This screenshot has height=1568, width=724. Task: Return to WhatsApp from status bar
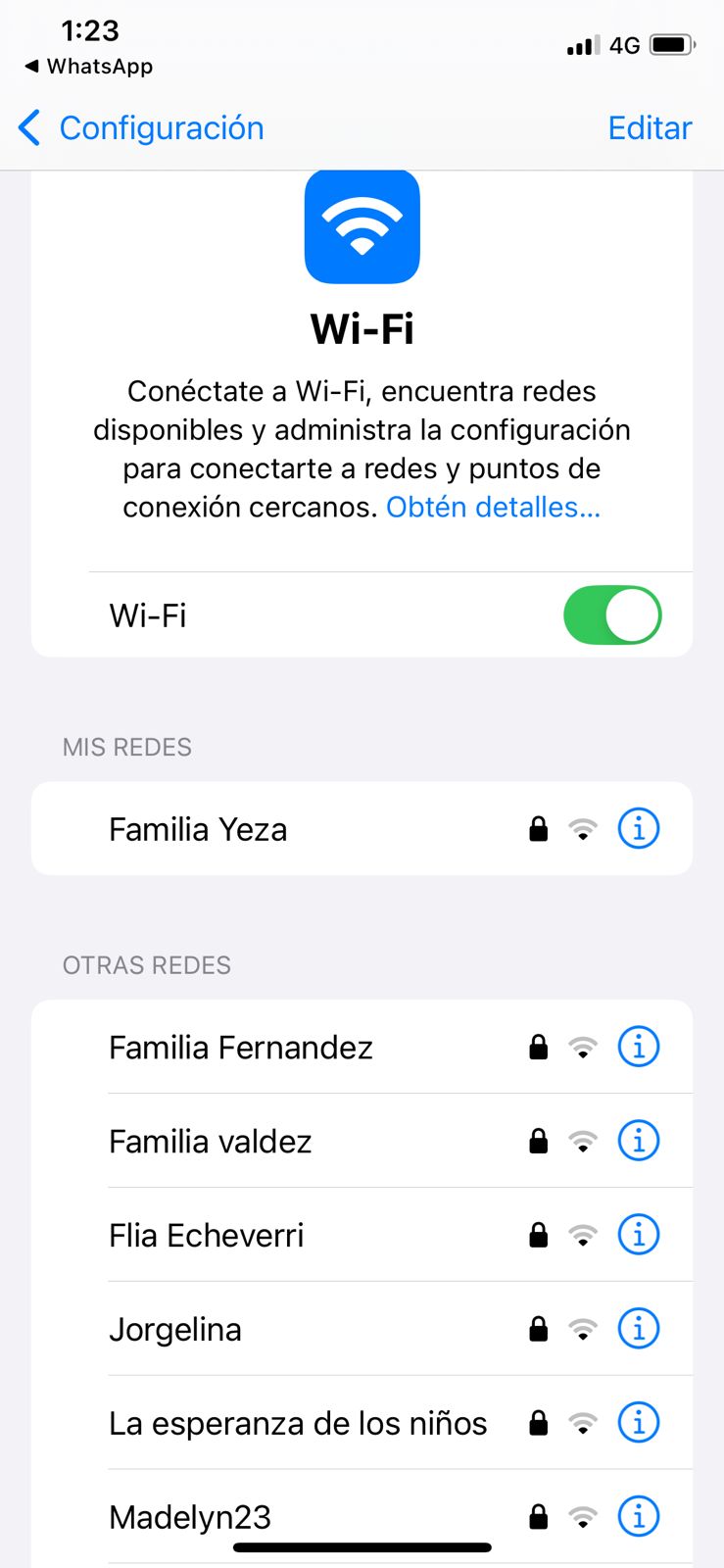[x=89, y=67]
